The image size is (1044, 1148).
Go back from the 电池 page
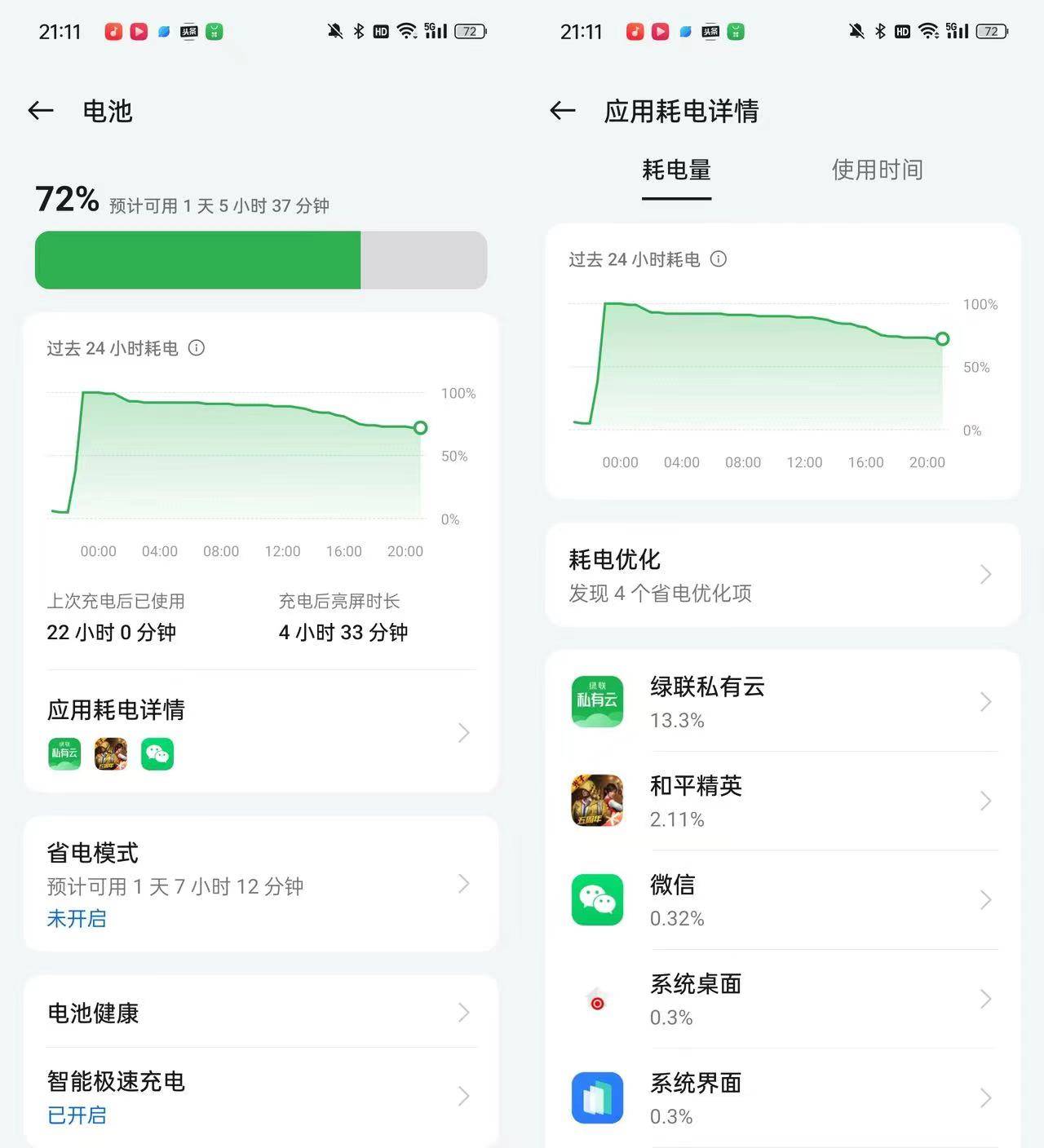41,111
